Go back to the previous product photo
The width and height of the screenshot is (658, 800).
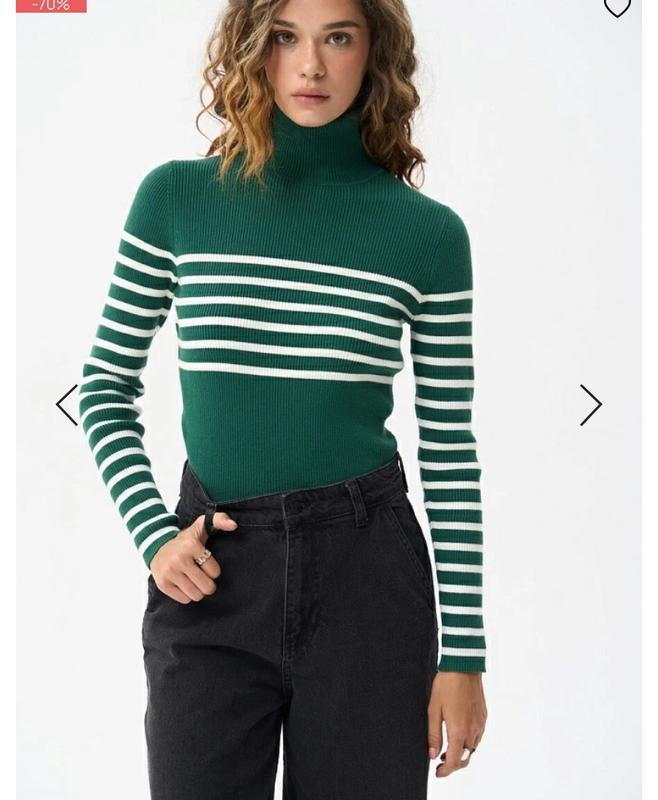(x=67, y=405)
